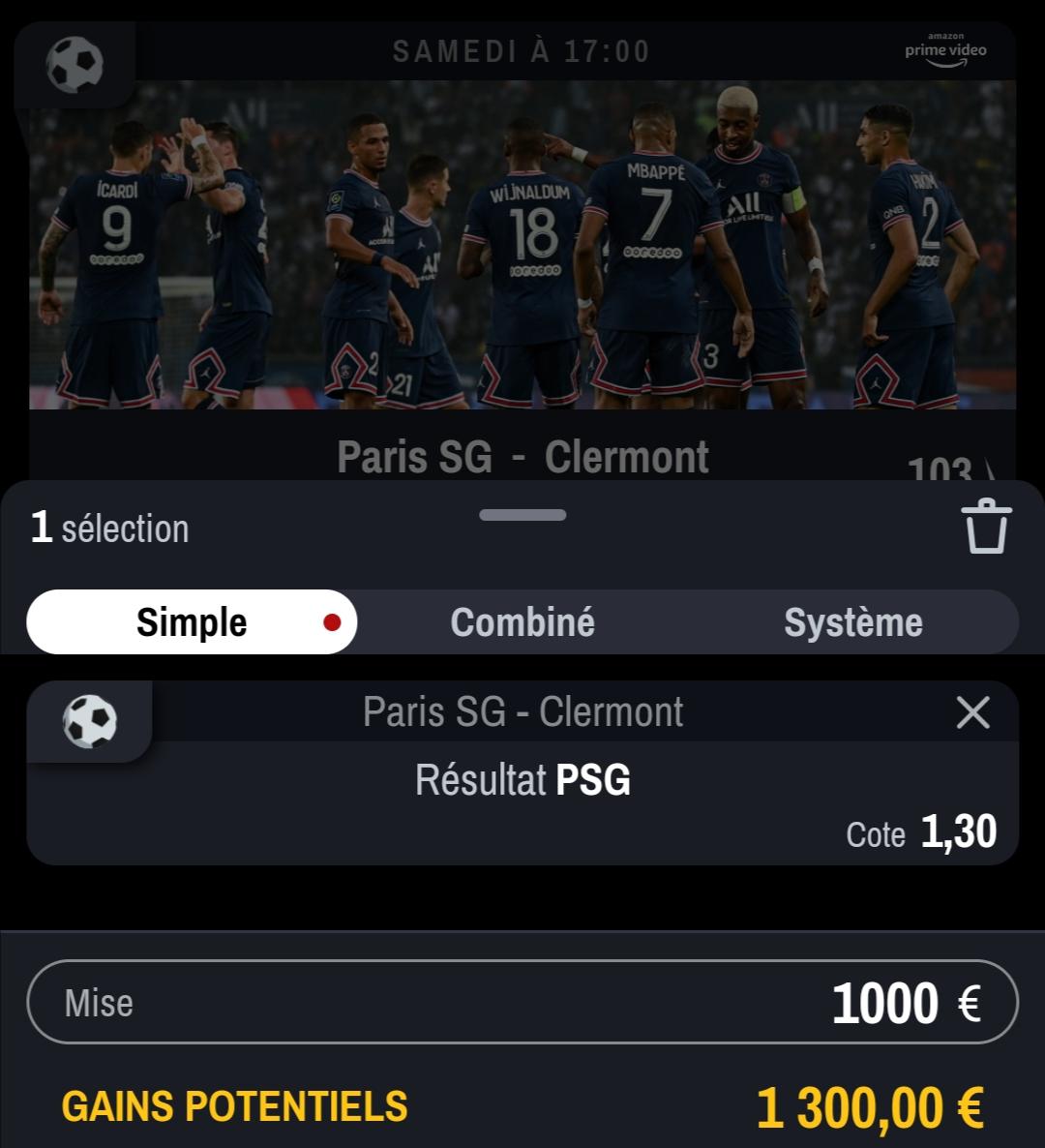Viewport: 1045px width, 1148px height.
Task: Select the Simple bet type tab
Action: 192,622
